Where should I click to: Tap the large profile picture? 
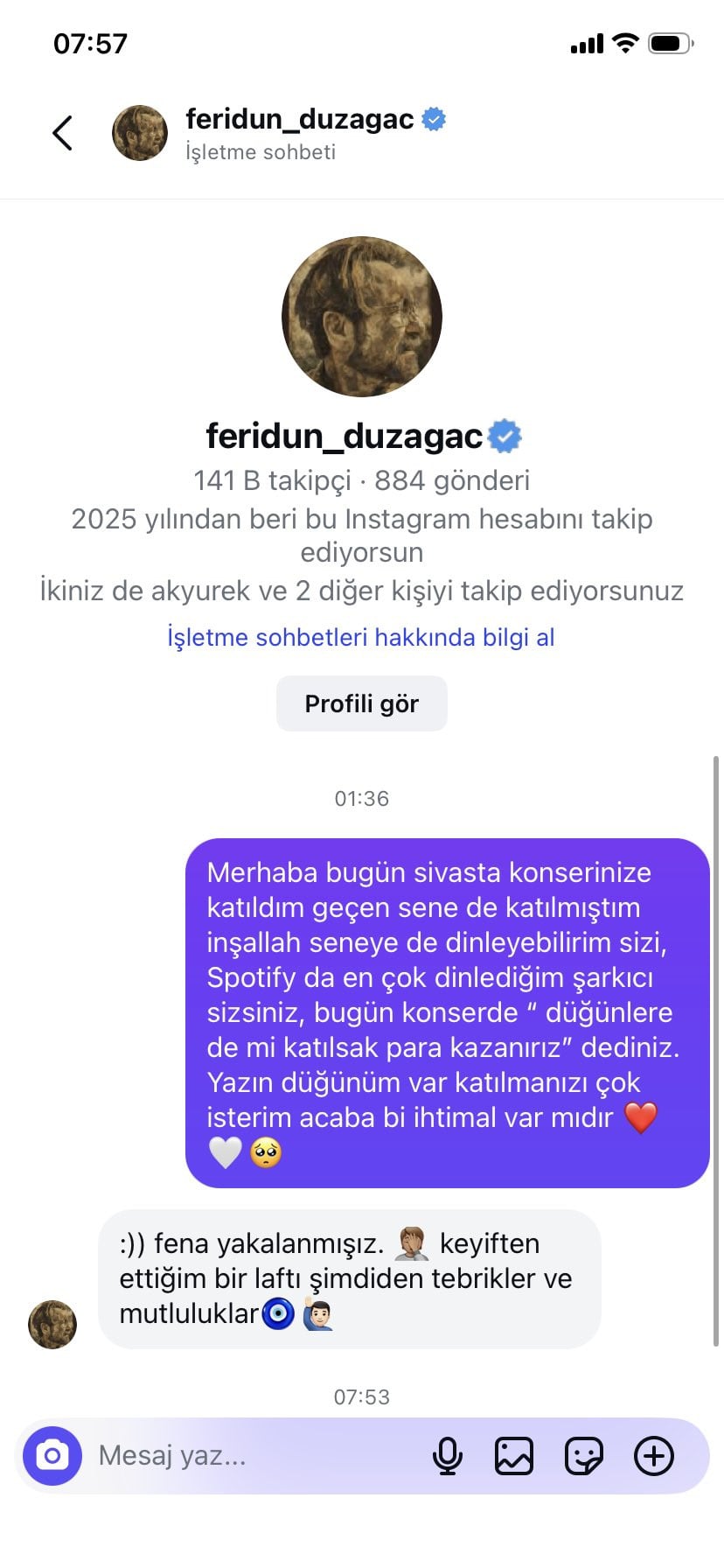coord(361,316)
